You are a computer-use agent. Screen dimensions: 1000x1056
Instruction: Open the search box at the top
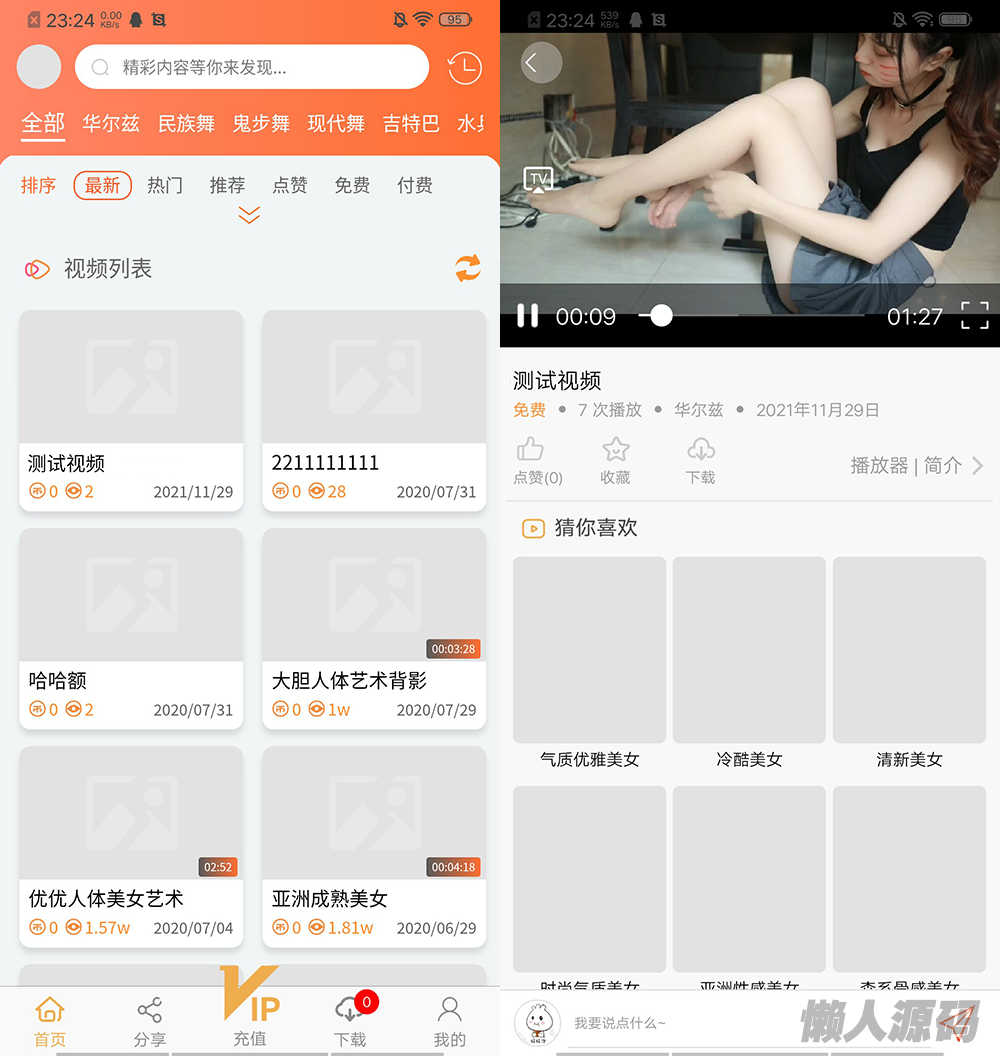pyautogui.click(x=252, y=68)
